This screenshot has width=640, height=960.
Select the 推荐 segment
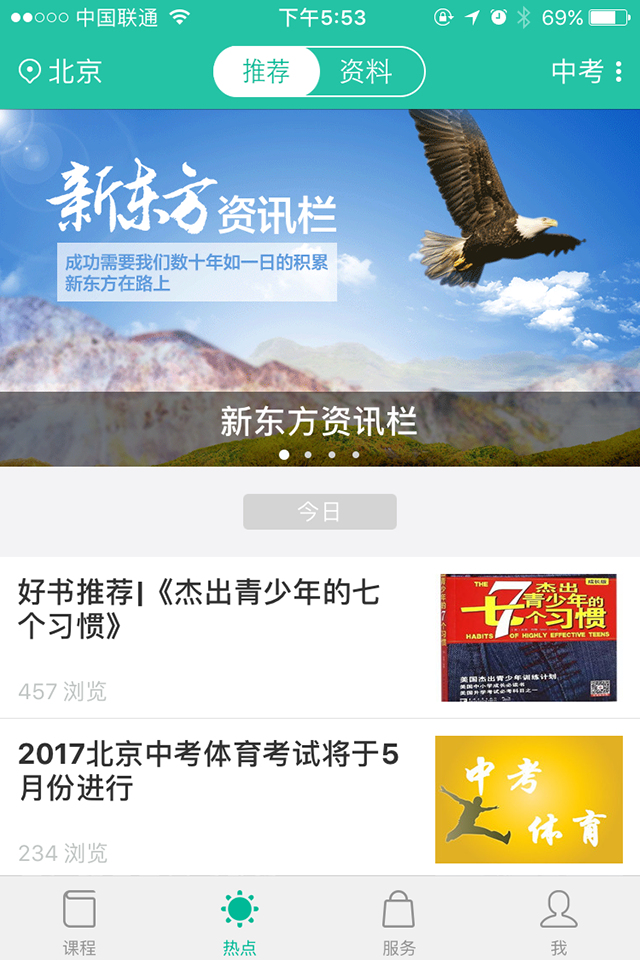click(266, 72)
